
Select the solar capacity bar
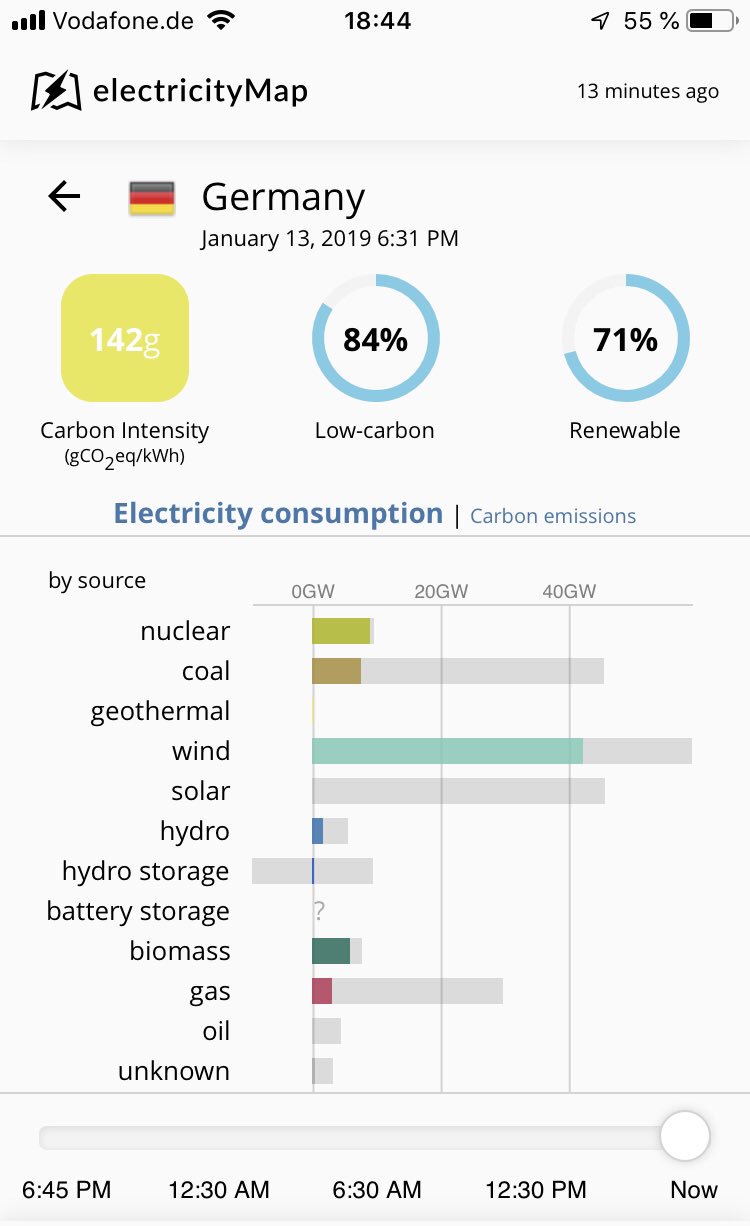click(458, 791)
